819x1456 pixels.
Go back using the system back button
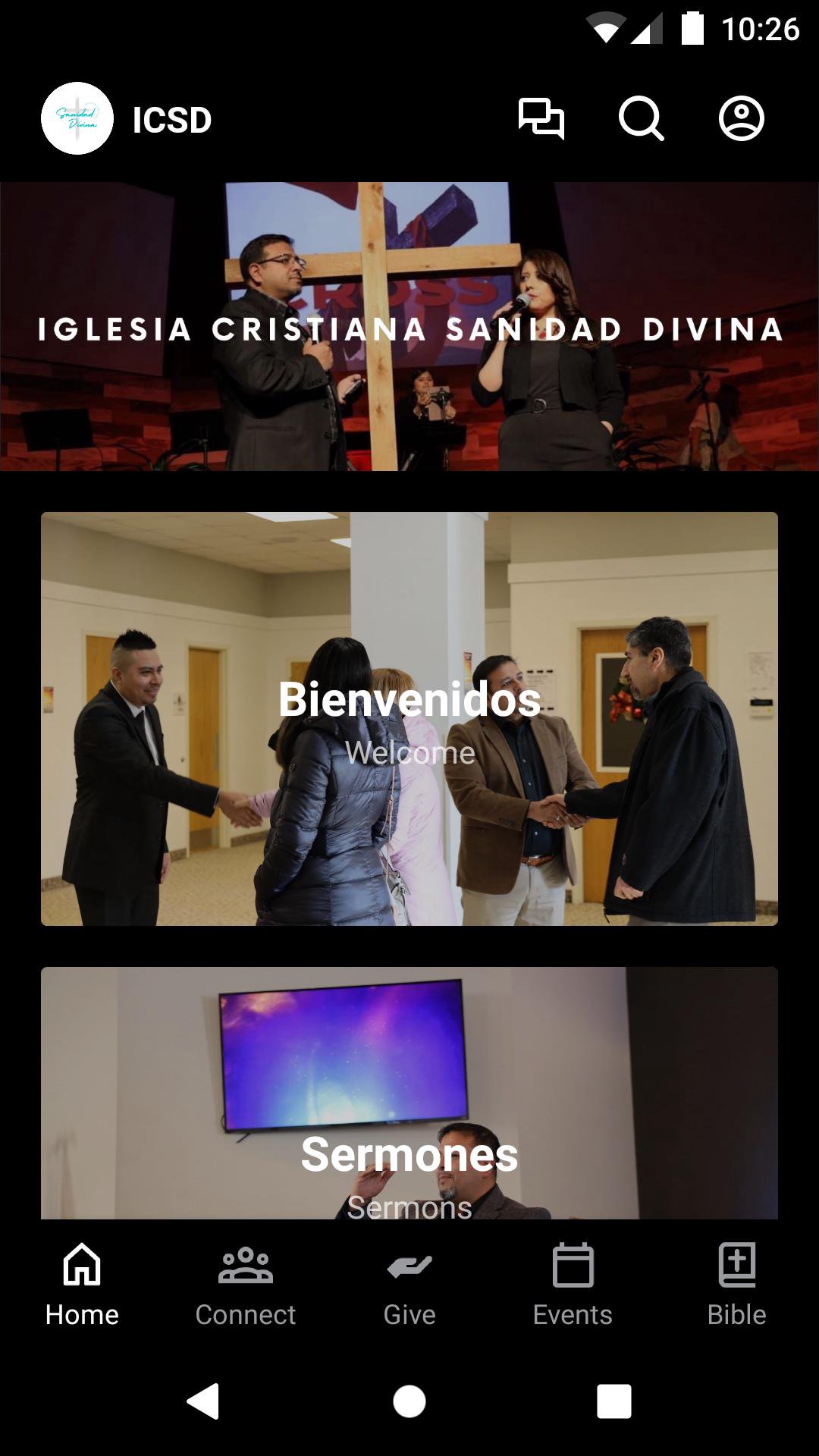(203, 1401)
